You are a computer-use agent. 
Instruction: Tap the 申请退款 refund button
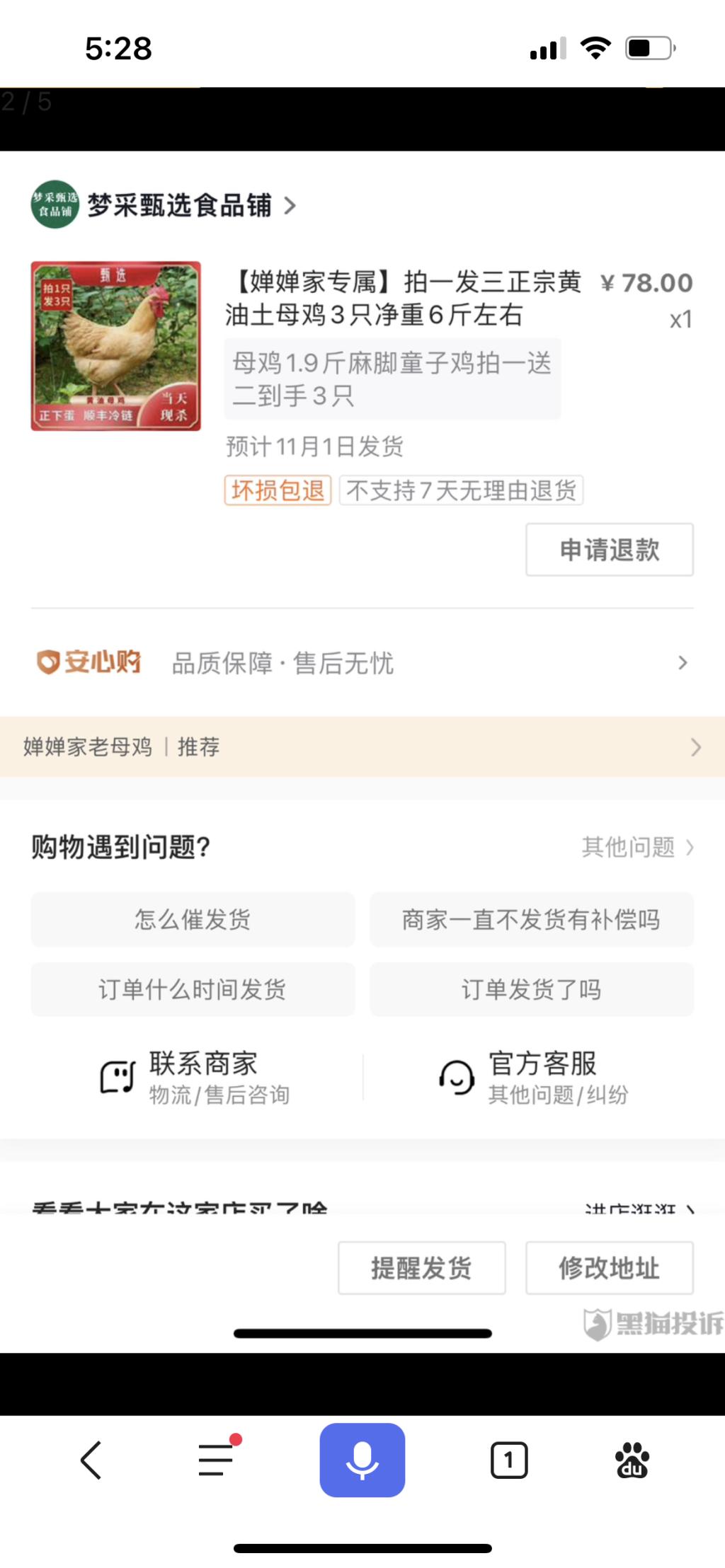[x=609, y=550]
